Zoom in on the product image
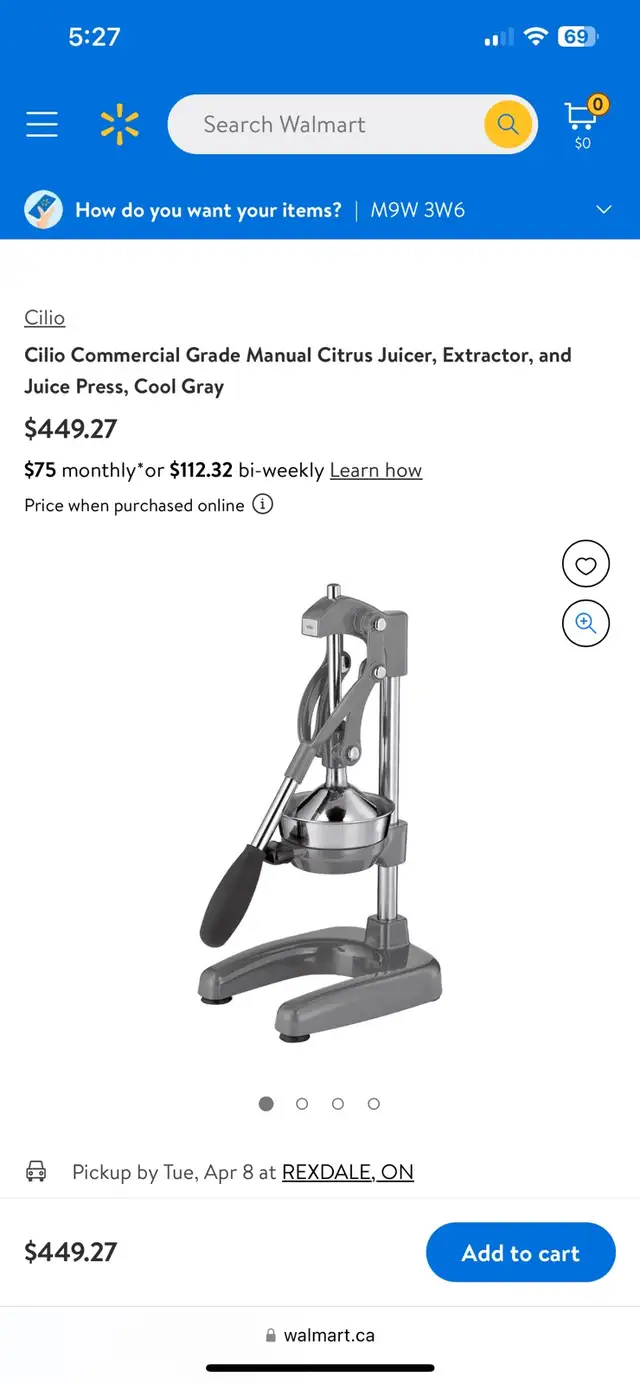This screenshot has width=640, height=1384. click(x=586, y=624)
